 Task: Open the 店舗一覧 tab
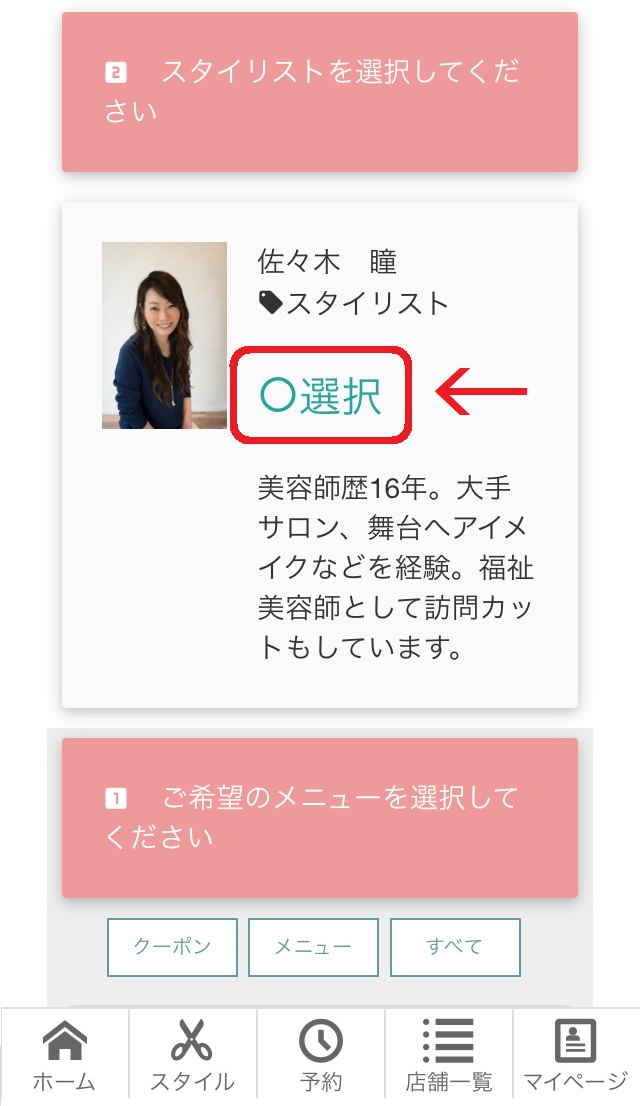(x=449, y=1056)
